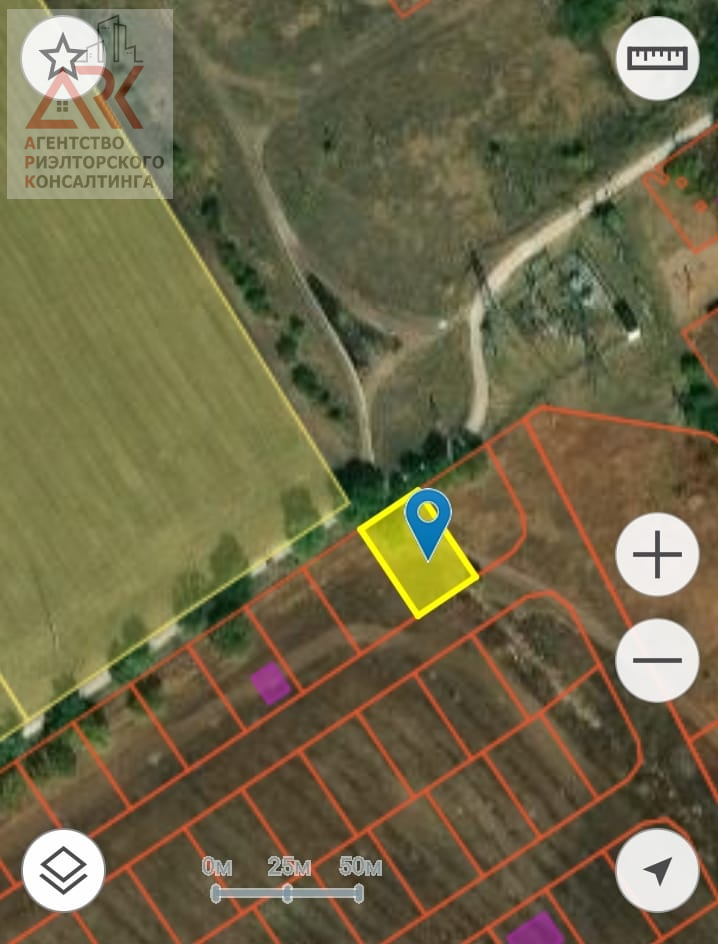Zoom out of the map
The image size is (718, 944).
657,661
